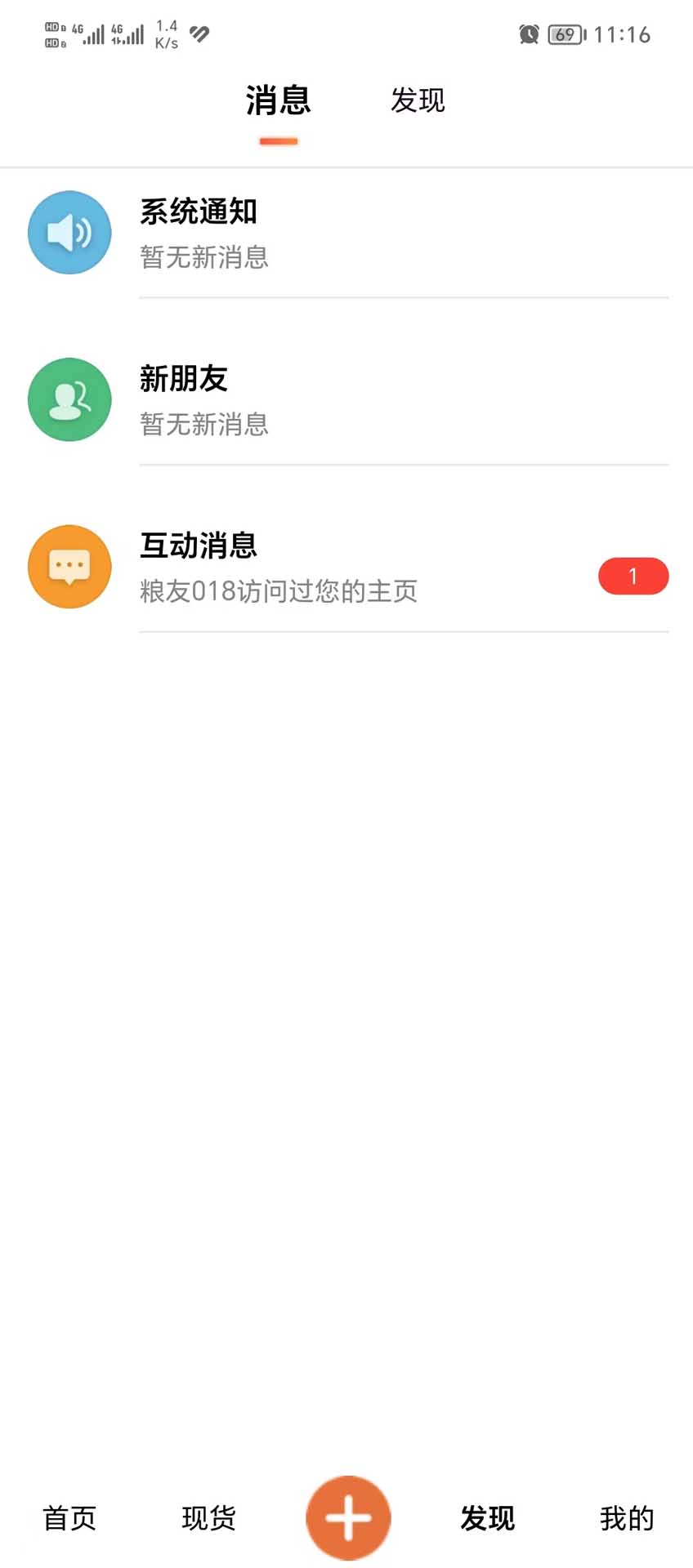Screen dimensions: 693x1568
Task: Open the 首页 home tab icon
Action: point(69,1518)
